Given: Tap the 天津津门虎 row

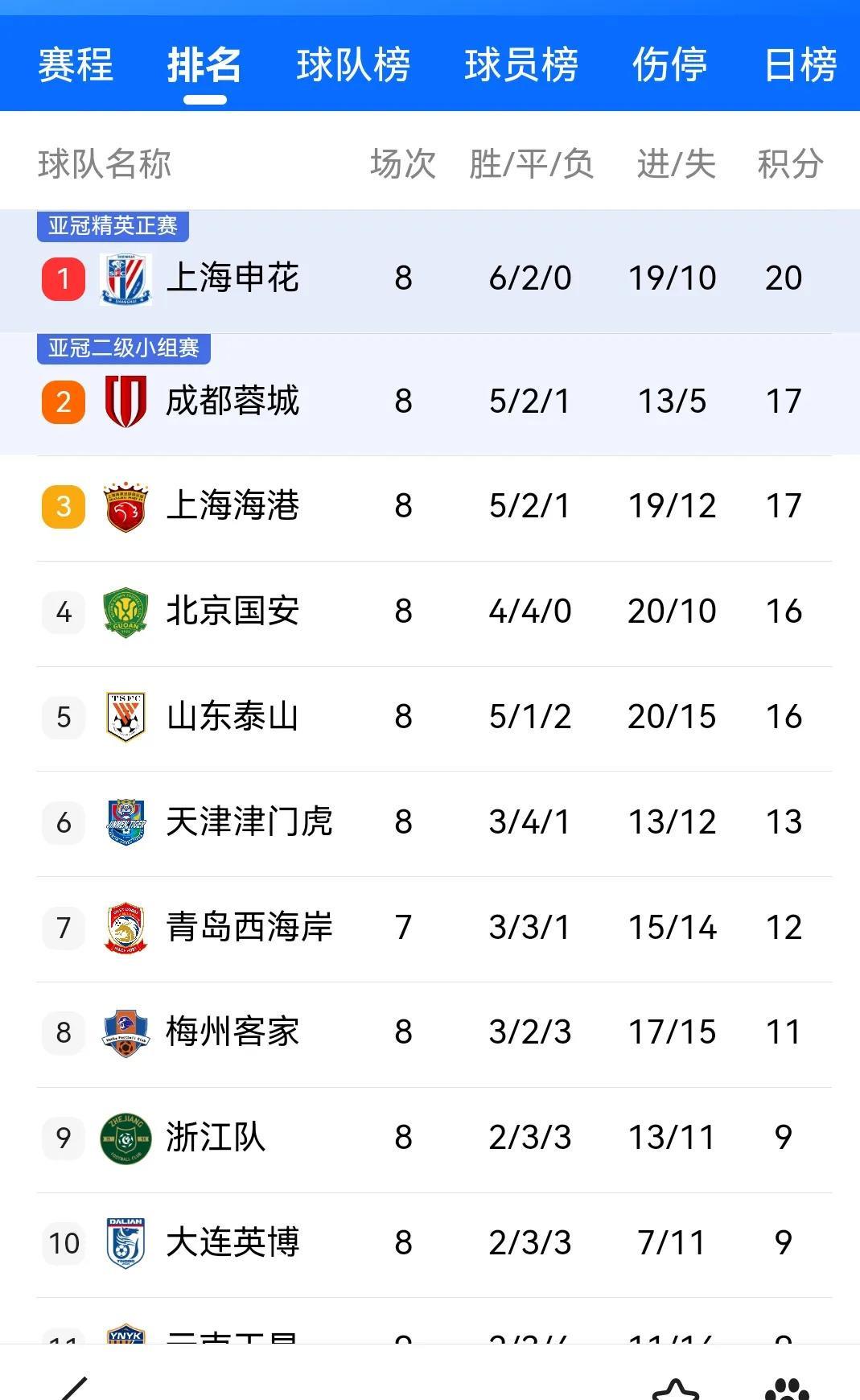Looking at the screenshot, I should (249, 822).
